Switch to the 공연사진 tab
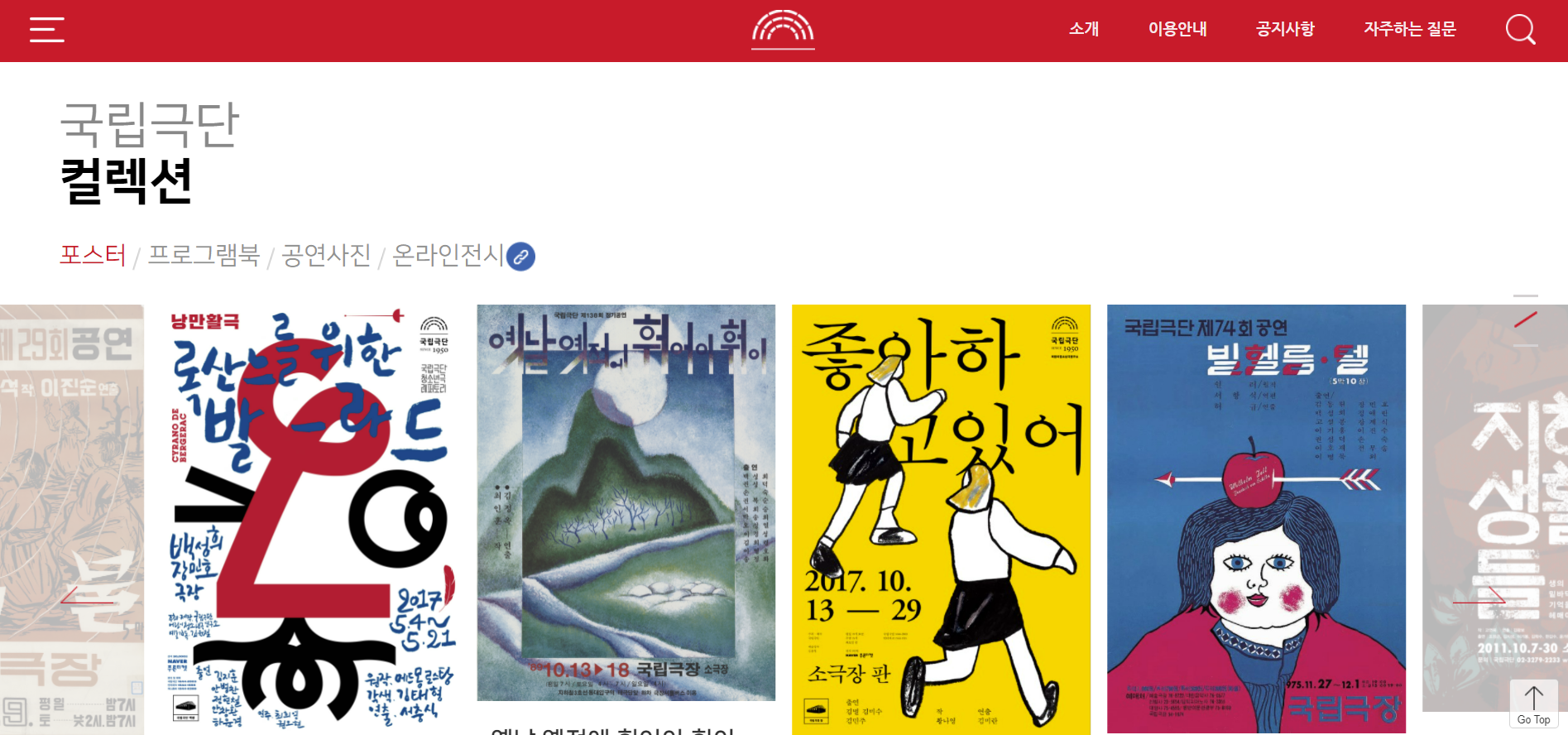 point(326,255)
